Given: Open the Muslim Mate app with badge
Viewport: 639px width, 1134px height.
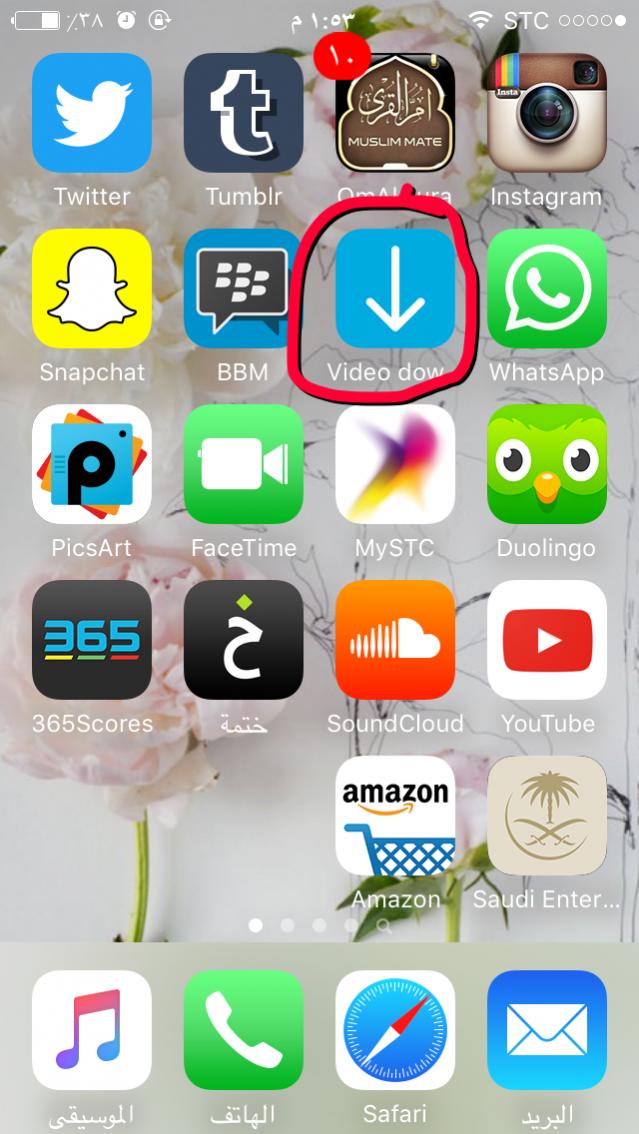Looking at the screenshot, I should [395, 113].
